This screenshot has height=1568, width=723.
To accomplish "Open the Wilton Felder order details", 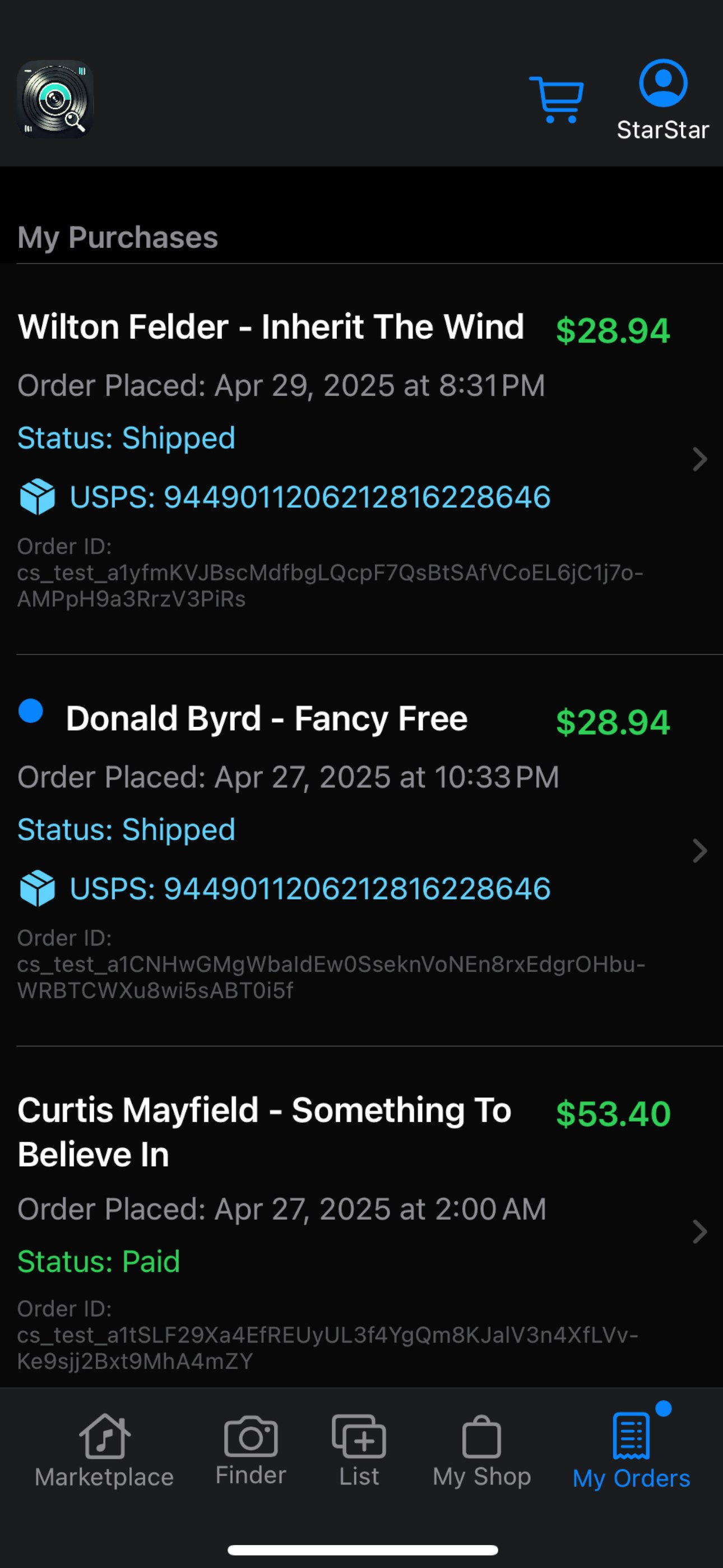I will [699, 459].
